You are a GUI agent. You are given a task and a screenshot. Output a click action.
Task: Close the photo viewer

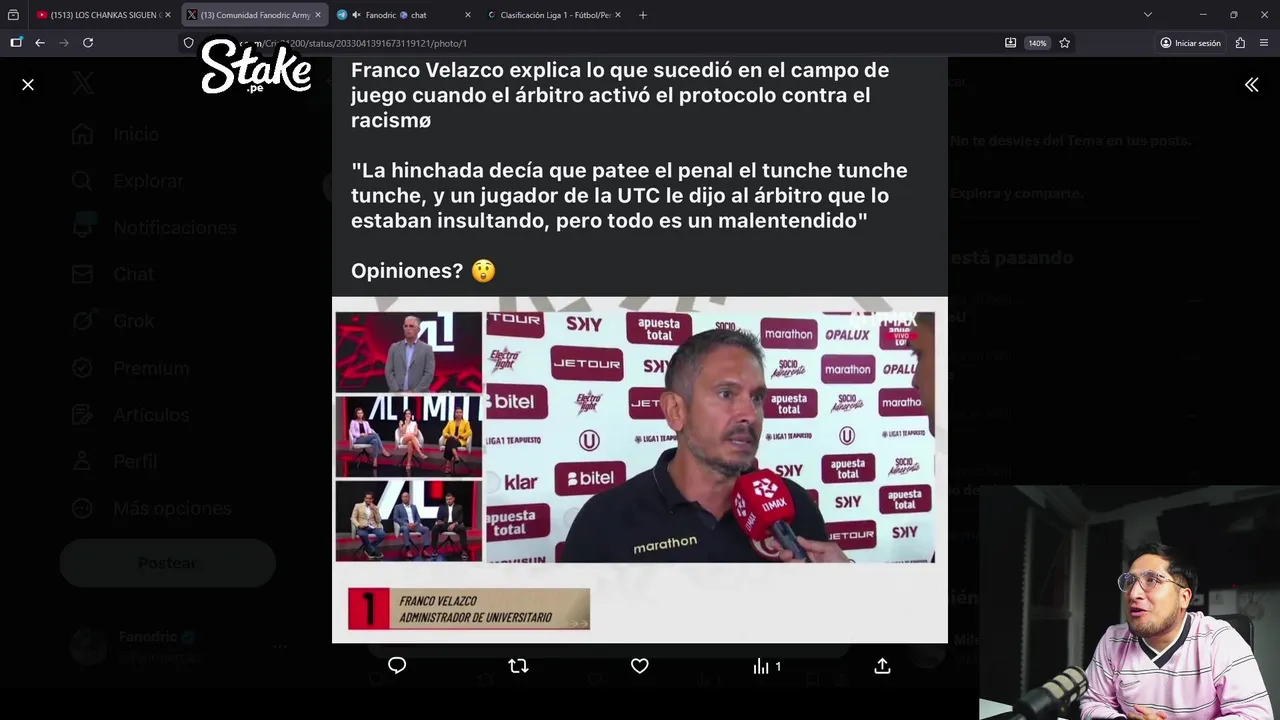coord(28,85)
